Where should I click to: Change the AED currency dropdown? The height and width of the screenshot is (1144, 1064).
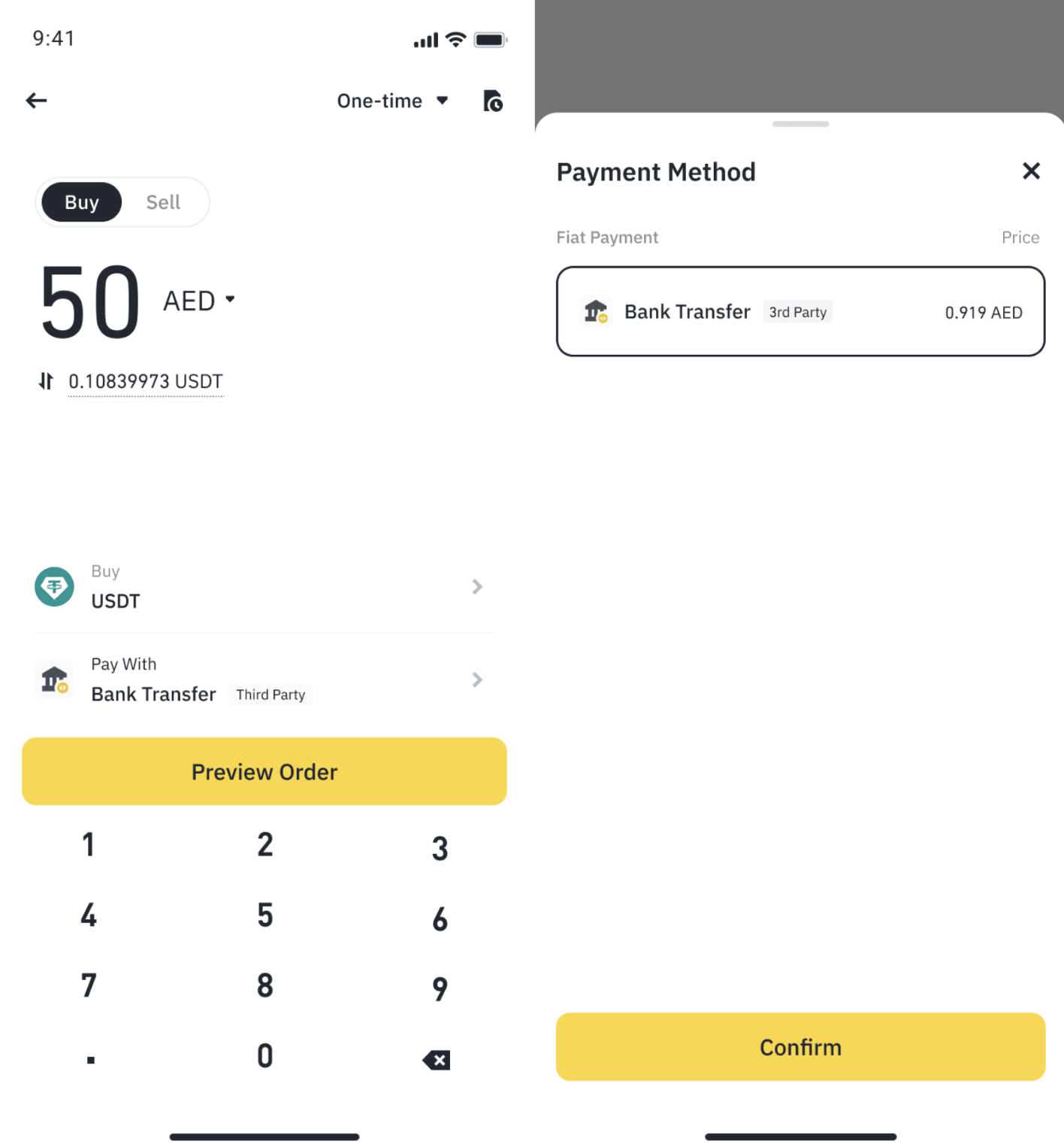point(199,301)
